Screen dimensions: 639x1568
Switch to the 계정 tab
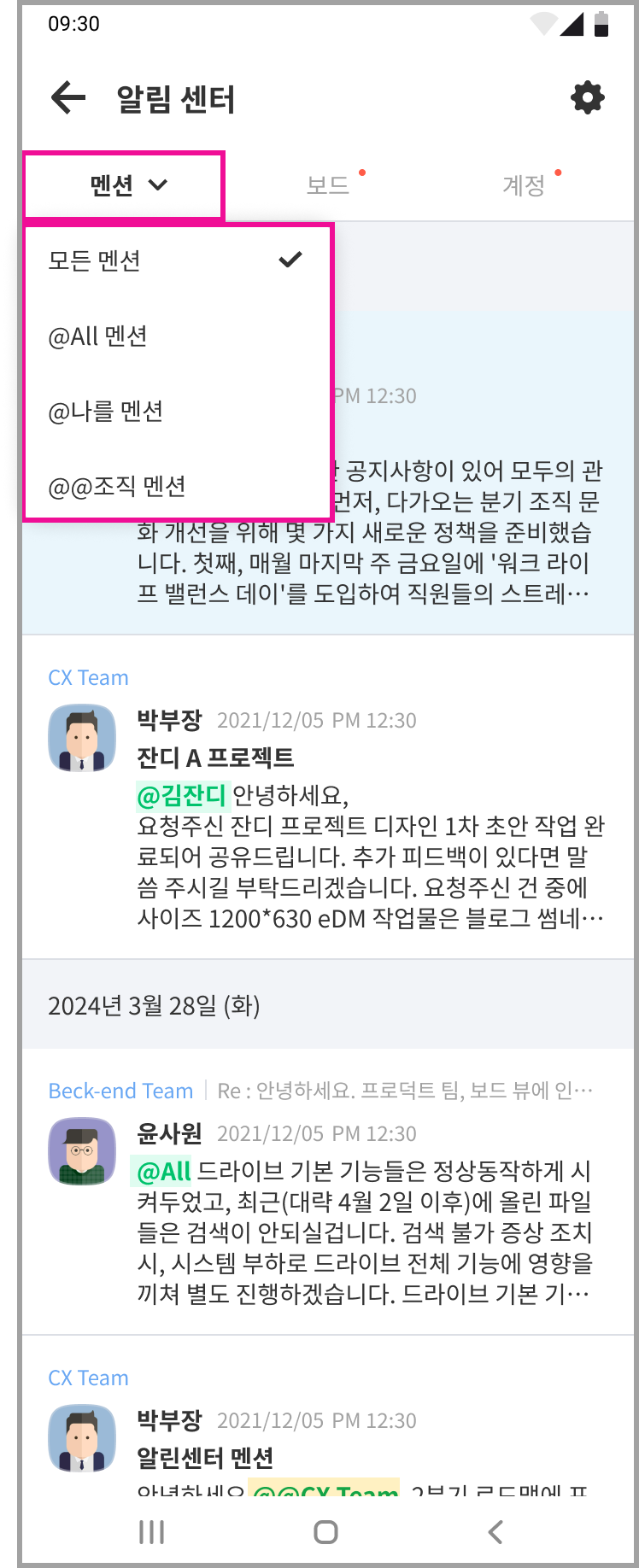click(x=524, y=185)
